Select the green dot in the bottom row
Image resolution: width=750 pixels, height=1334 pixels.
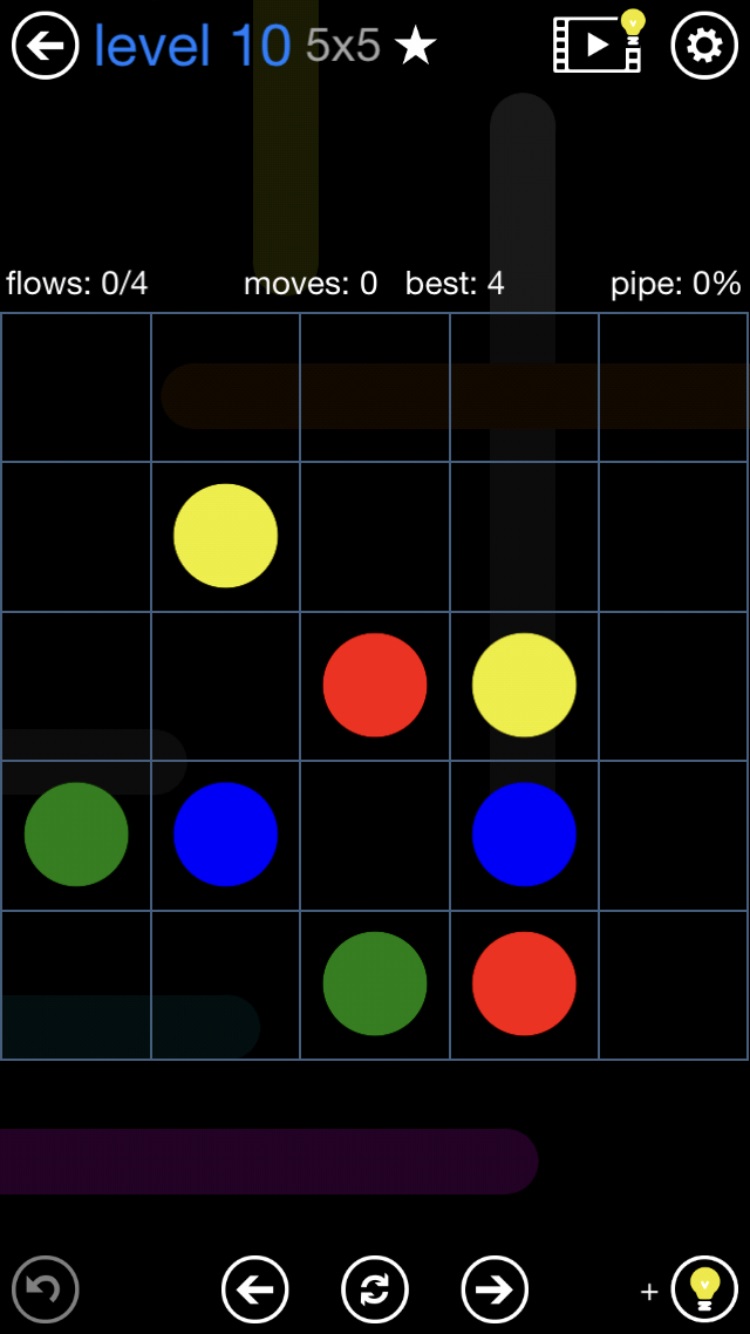375,983
